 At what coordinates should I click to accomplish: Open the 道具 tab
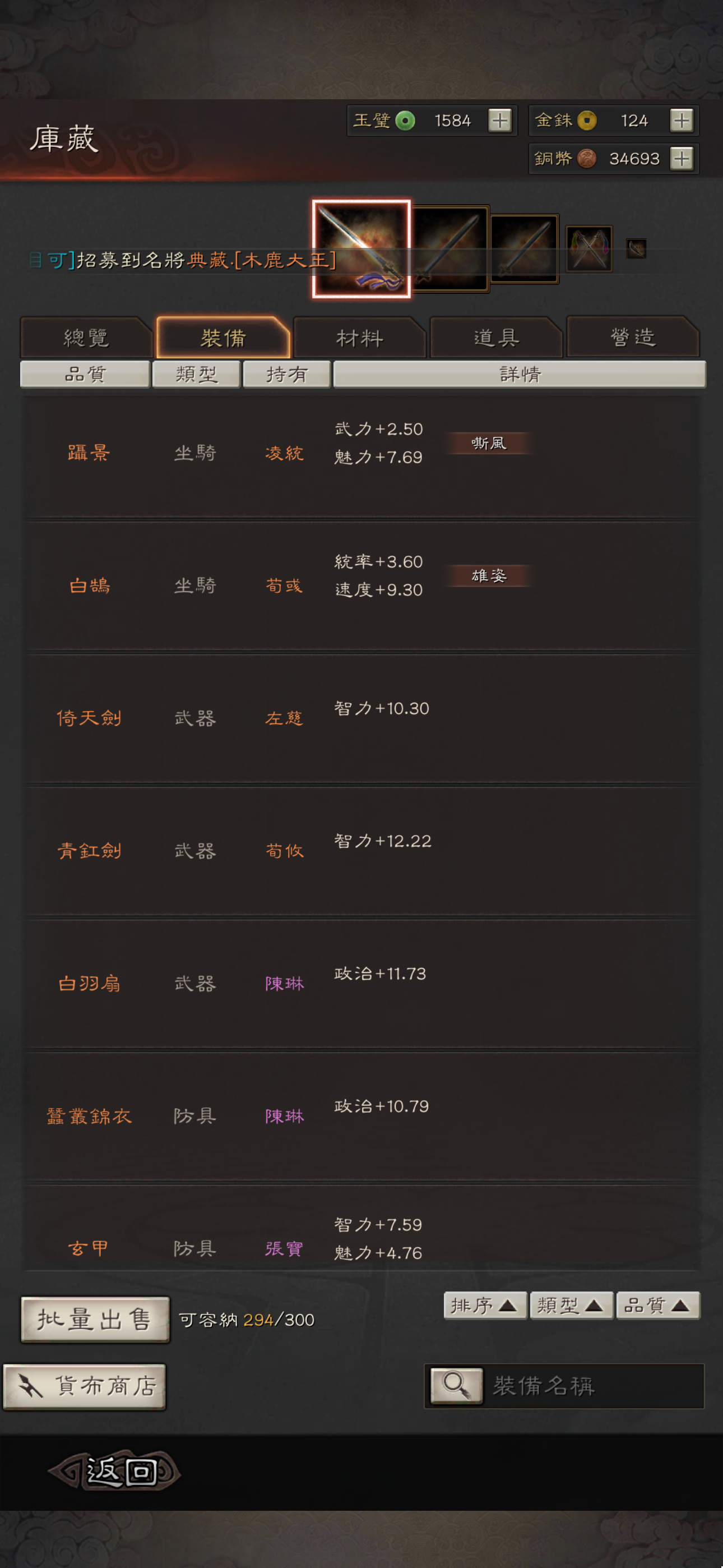click(496, 337)
